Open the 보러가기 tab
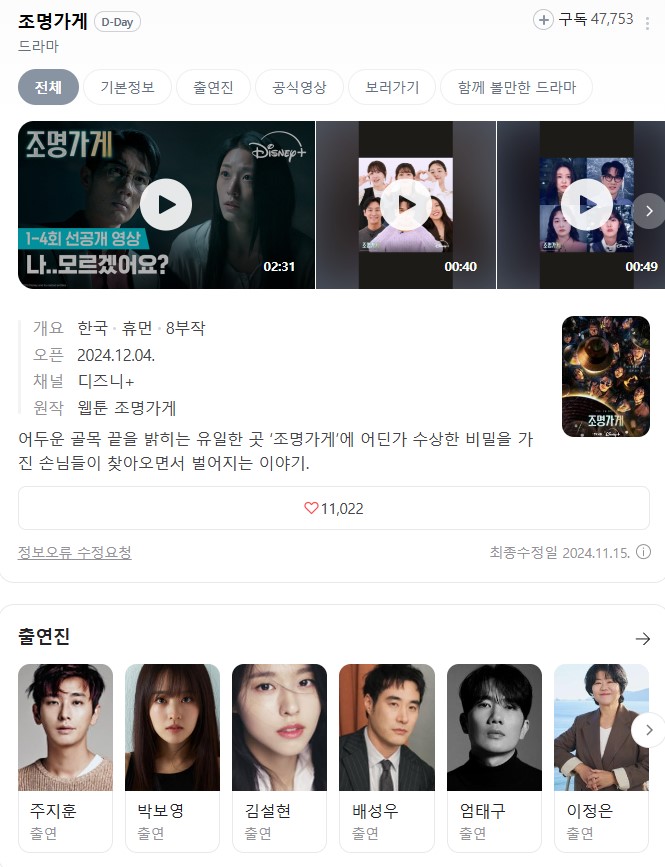 coord(392,87)
